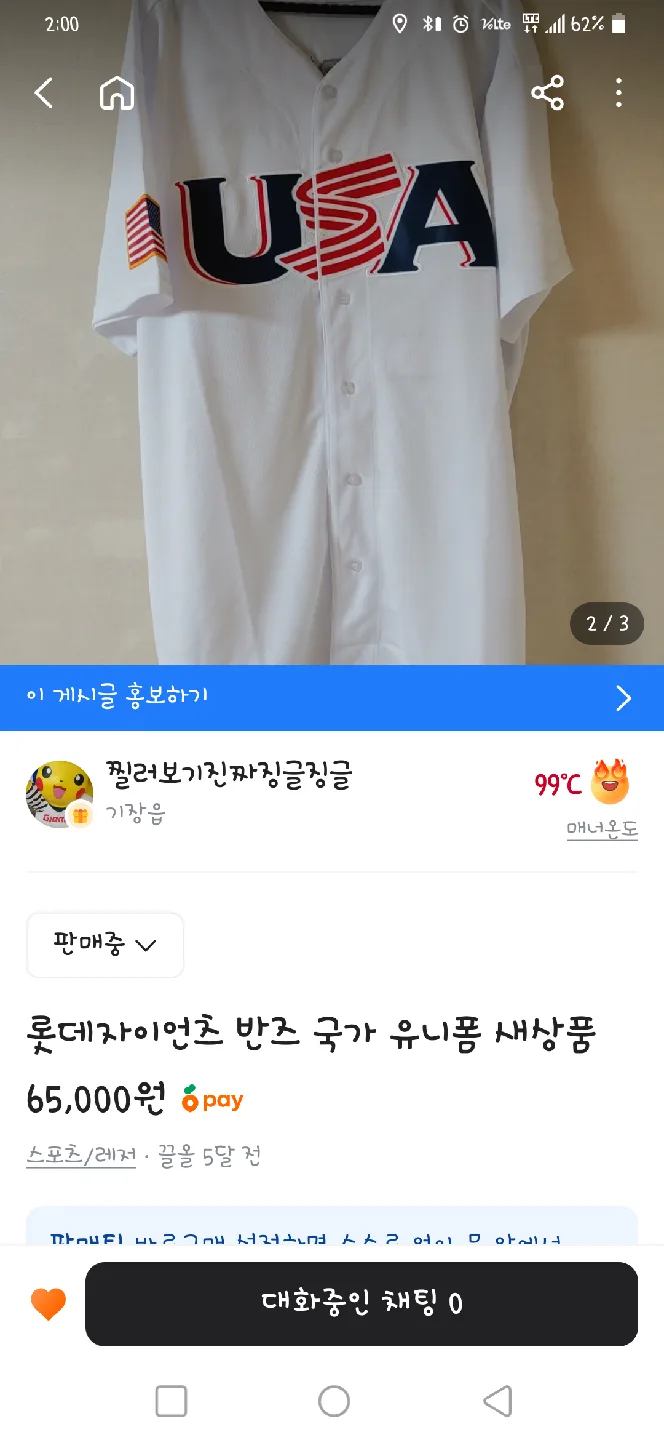Open the overflow menu
664x1440 pixels.
619,94
